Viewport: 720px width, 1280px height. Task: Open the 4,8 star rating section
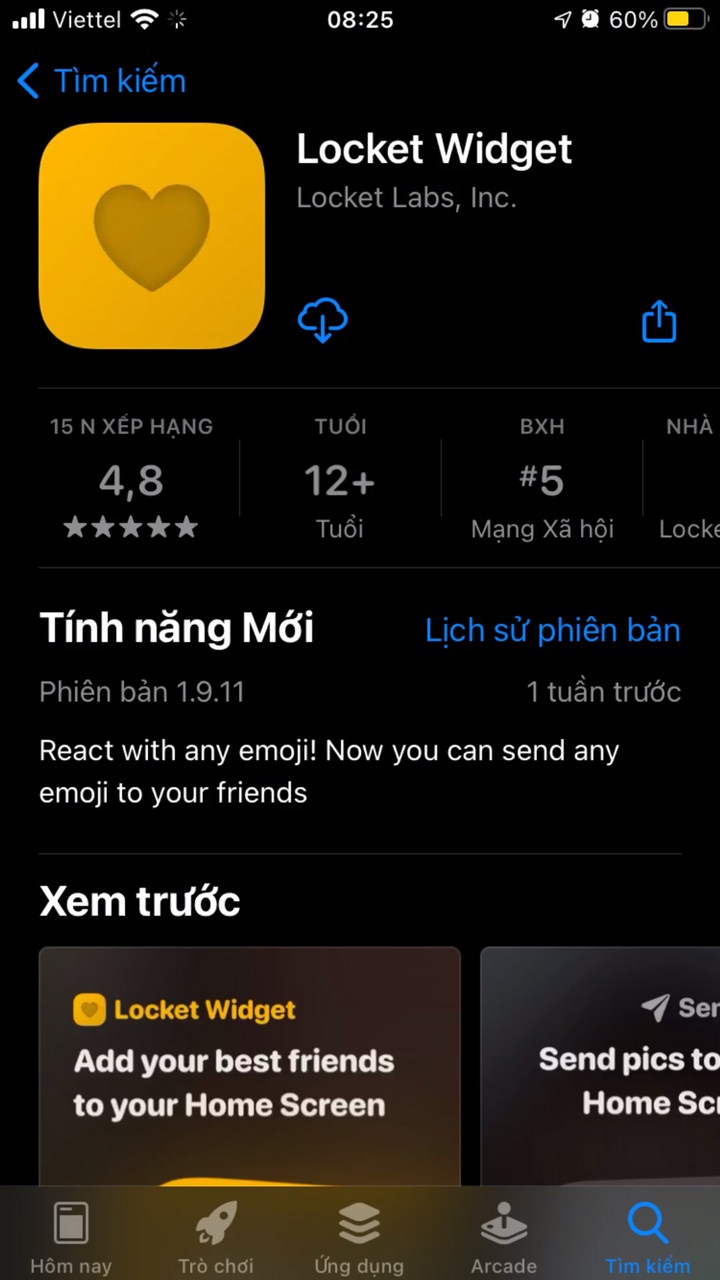click(x=131, y=482)
